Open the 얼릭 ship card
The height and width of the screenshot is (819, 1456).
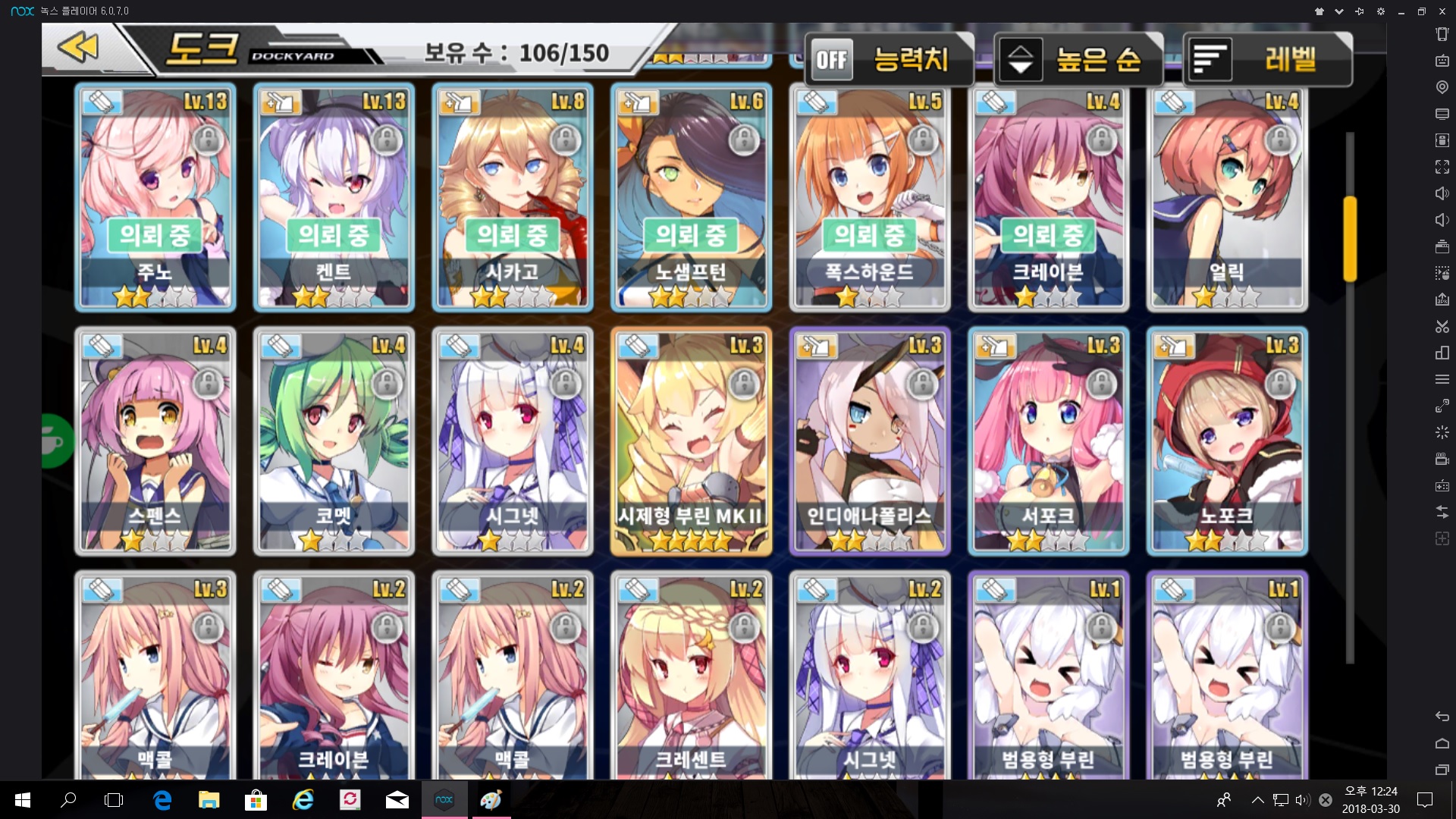click(1227, 197)
